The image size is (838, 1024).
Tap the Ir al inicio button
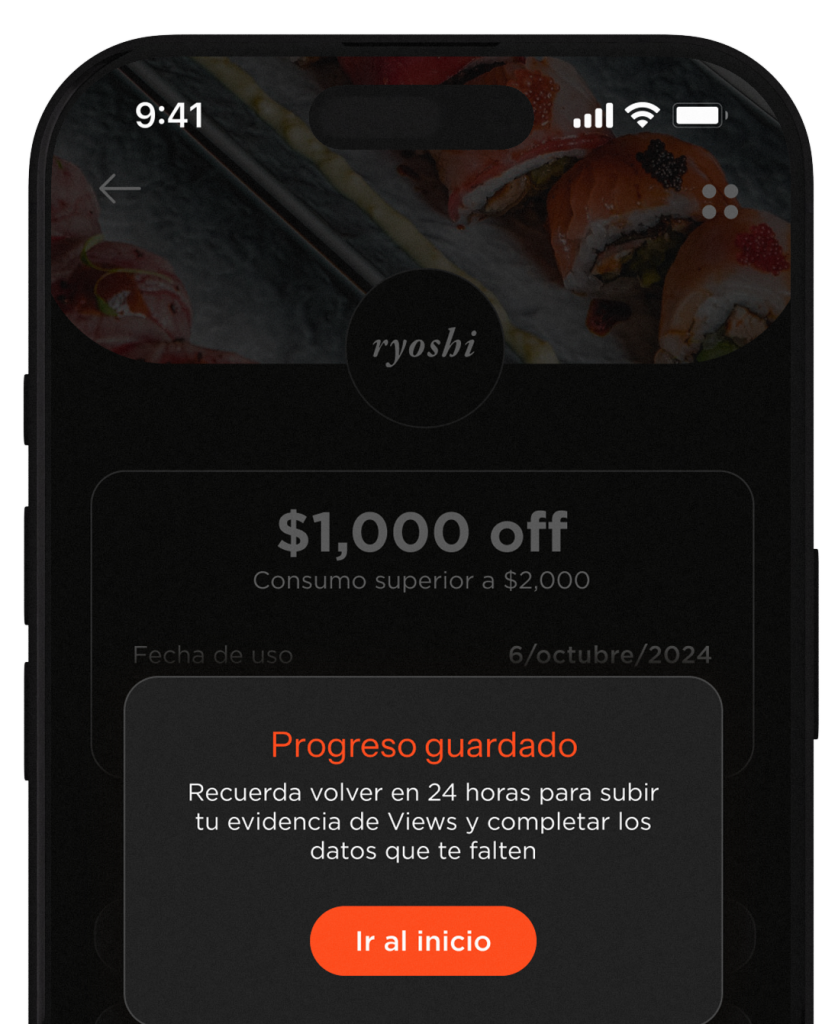tap(423, 941)
